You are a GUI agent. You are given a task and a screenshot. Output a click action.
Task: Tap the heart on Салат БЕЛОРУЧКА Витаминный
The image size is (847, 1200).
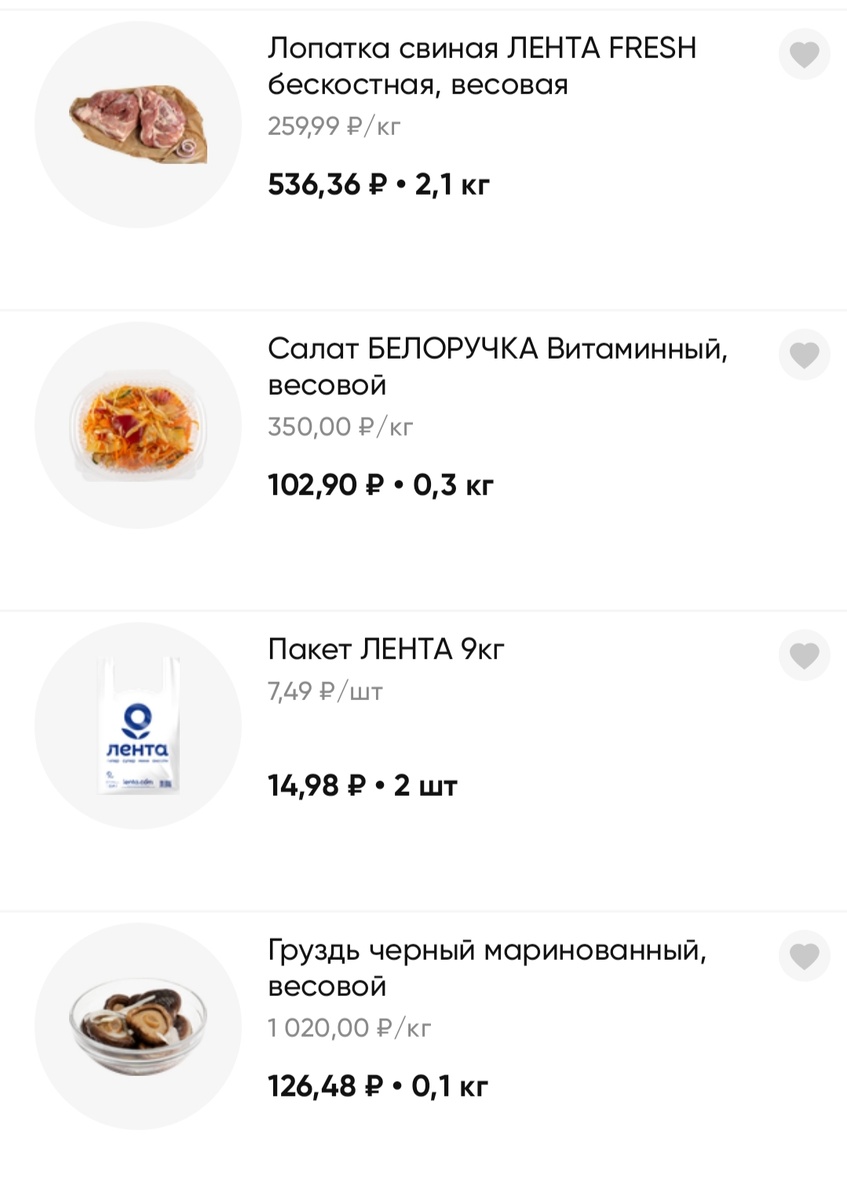point(804,355)
